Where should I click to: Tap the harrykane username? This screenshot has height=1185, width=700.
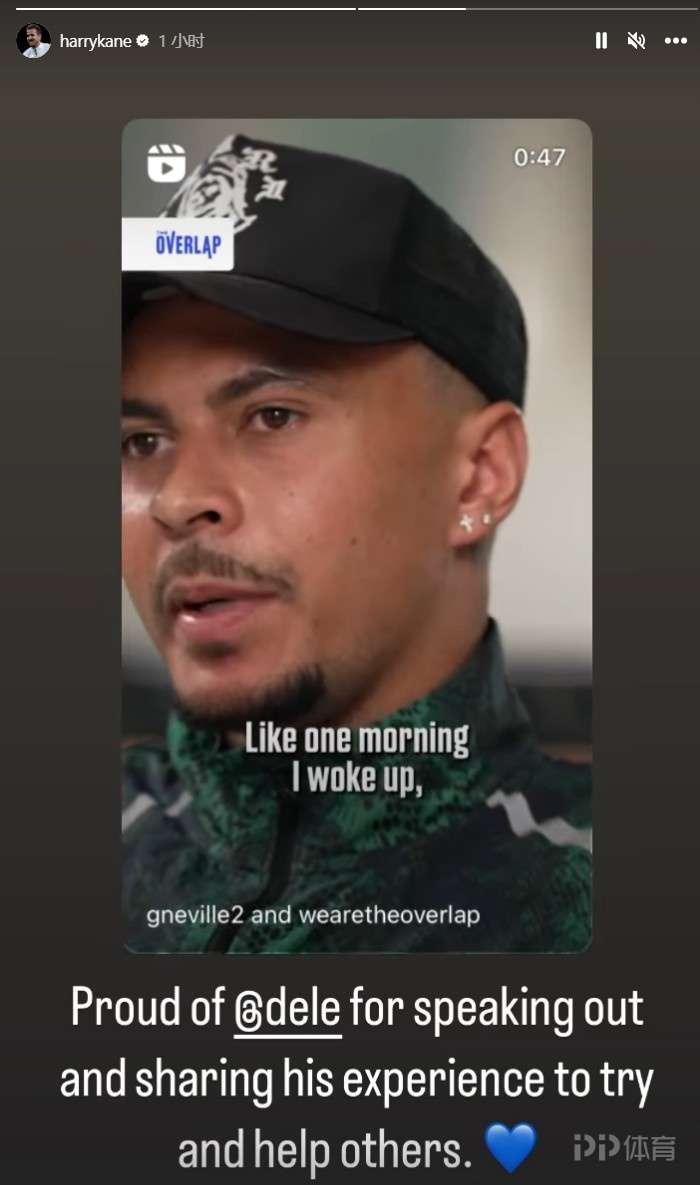pyautogui.click(x=95, y=41)
